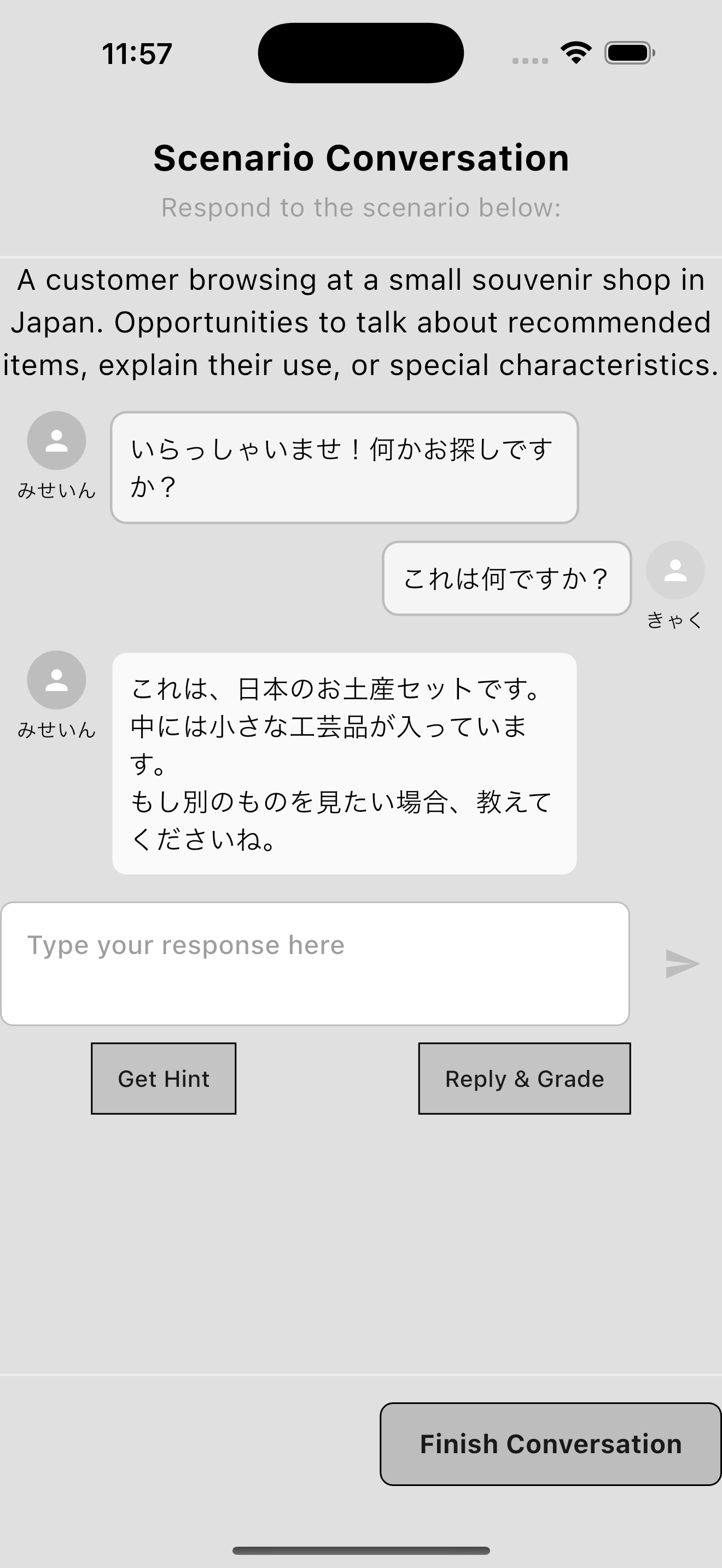
Task: Tap Finish Conversation to end the session
Action: coord(550,1444)
